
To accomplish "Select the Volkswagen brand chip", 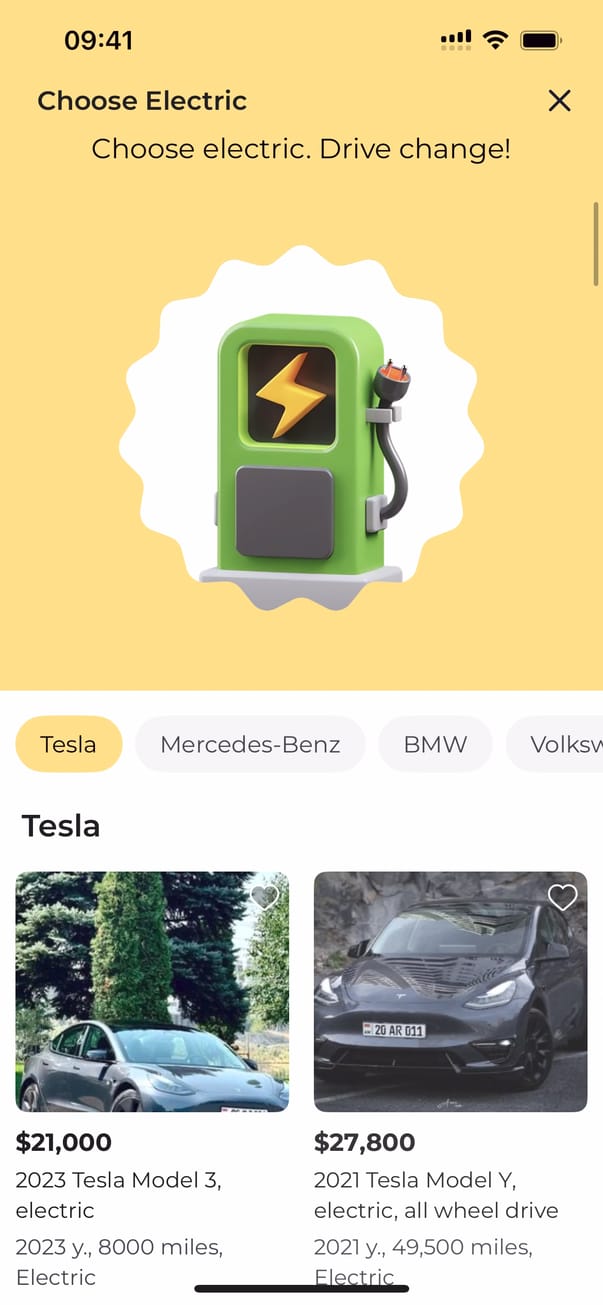I will 560,744.
